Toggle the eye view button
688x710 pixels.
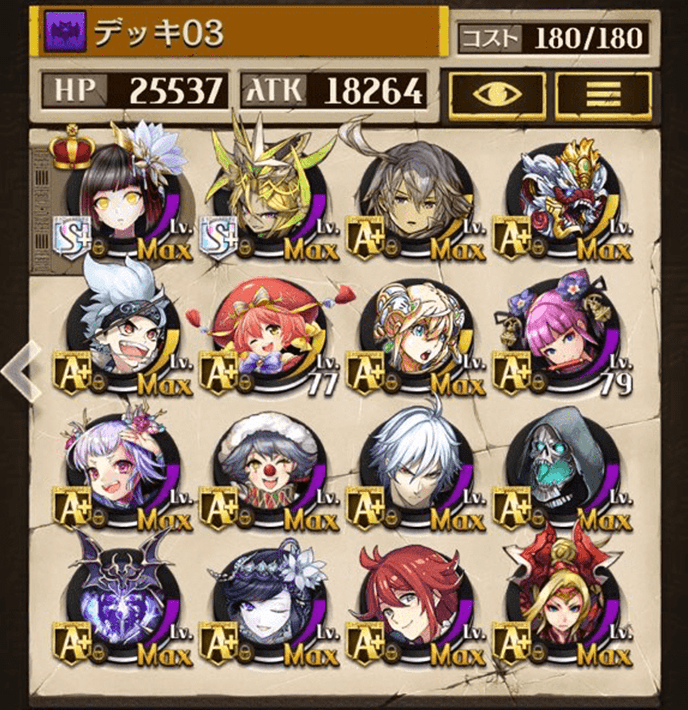(497, 92)
